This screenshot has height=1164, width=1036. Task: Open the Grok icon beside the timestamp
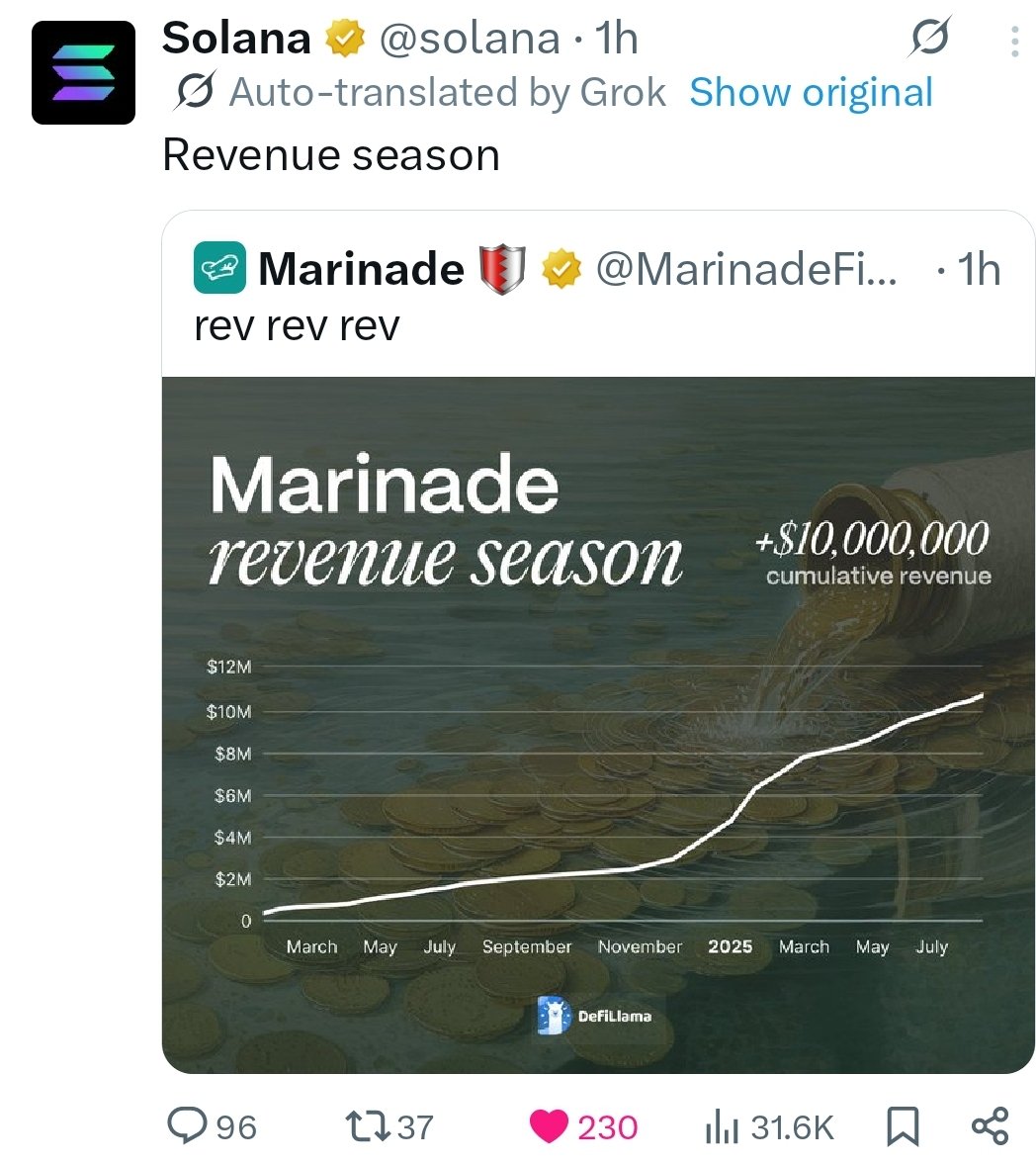click(x=930, y=38)
